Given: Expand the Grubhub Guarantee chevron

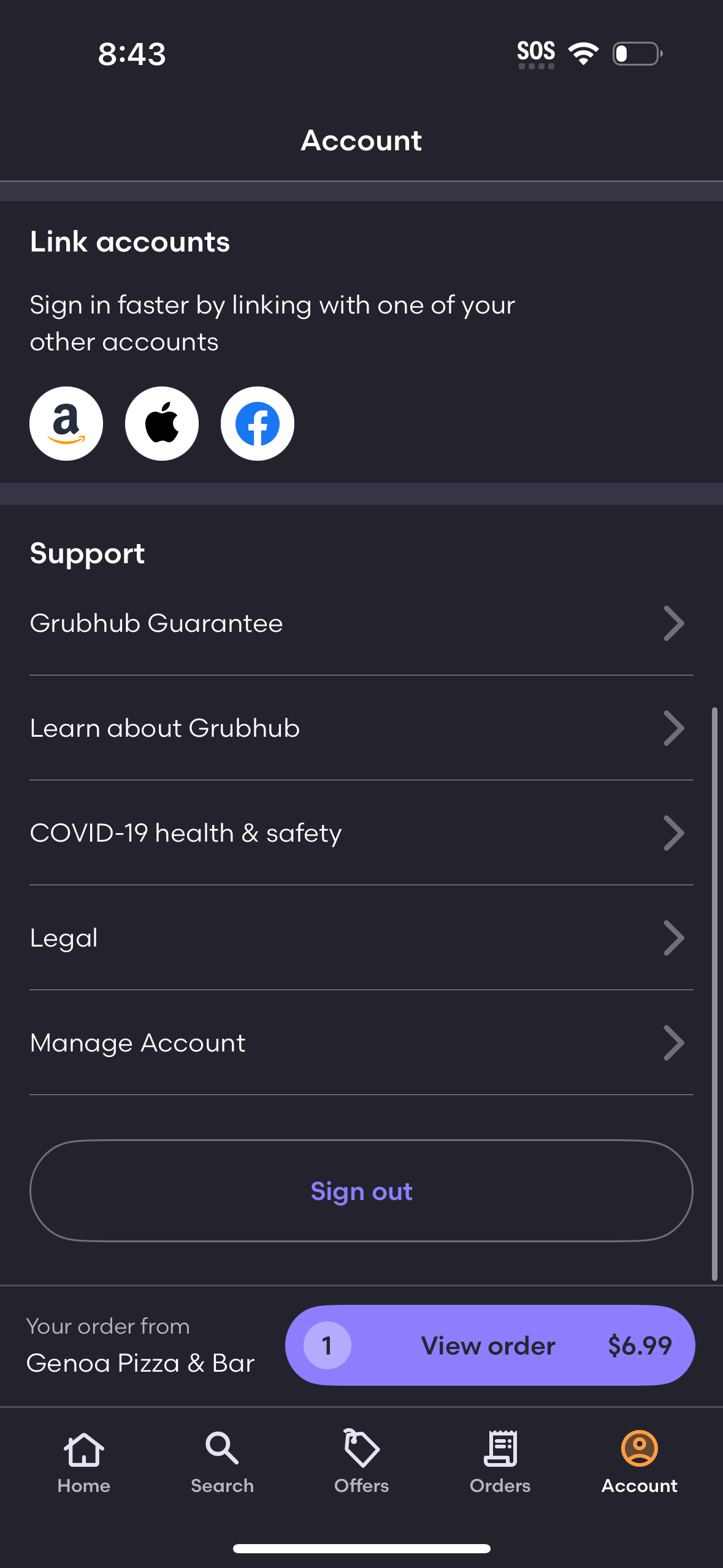Looking at the screenshot, I should pyautogui.click(x=673, y=623).
